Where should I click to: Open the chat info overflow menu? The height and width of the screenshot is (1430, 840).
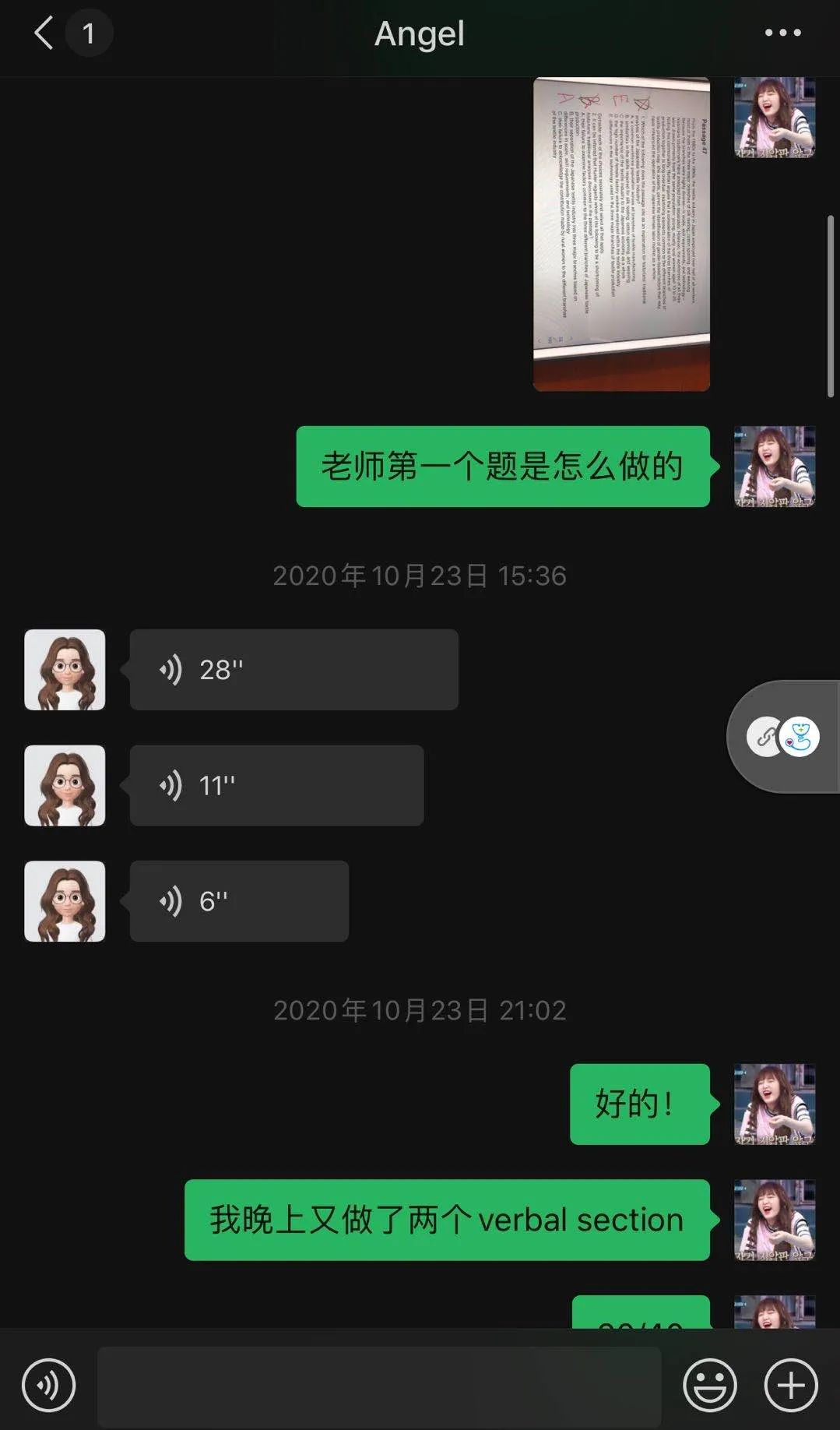pyautogui.click(x=782, y=33)
